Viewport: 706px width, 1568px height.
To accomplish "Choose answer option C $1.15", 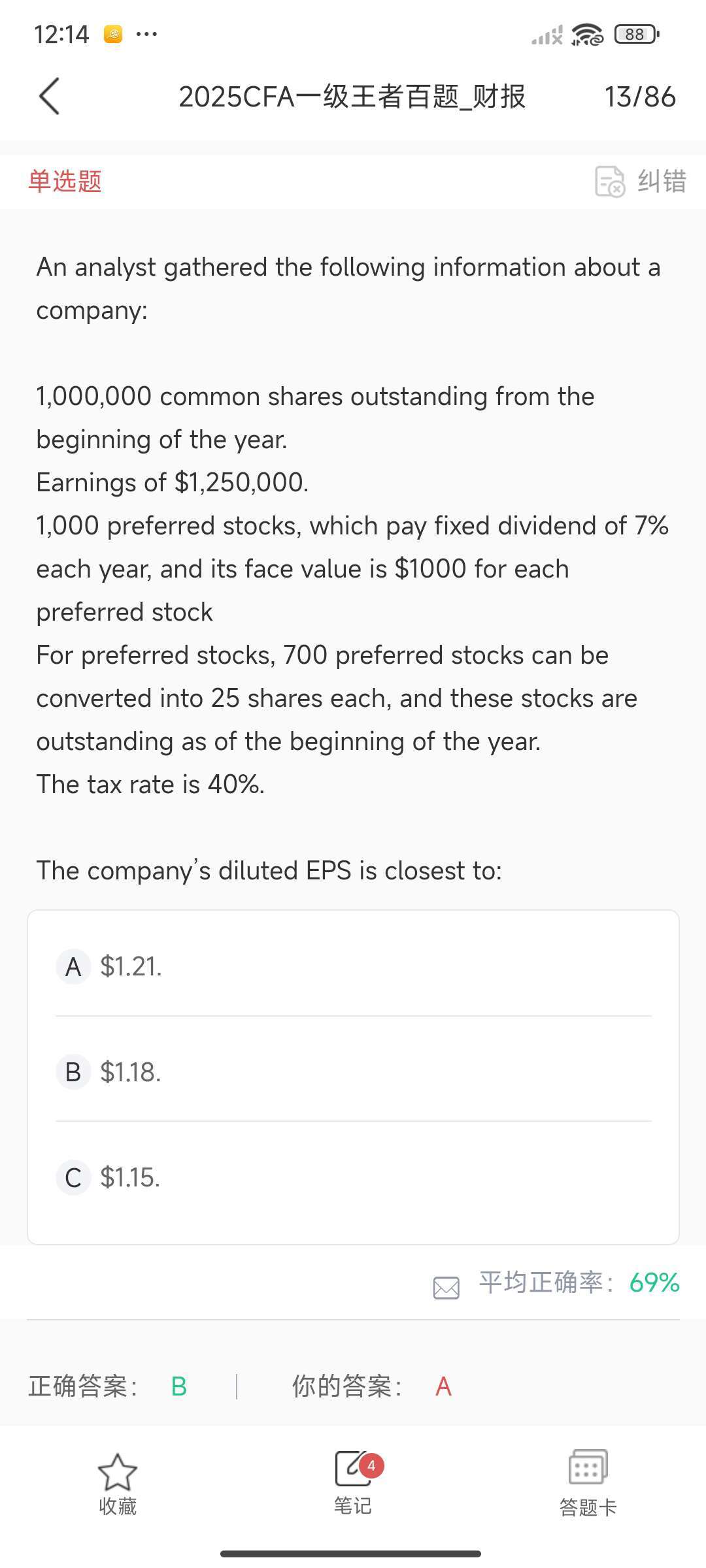I will pos(353,1177).
